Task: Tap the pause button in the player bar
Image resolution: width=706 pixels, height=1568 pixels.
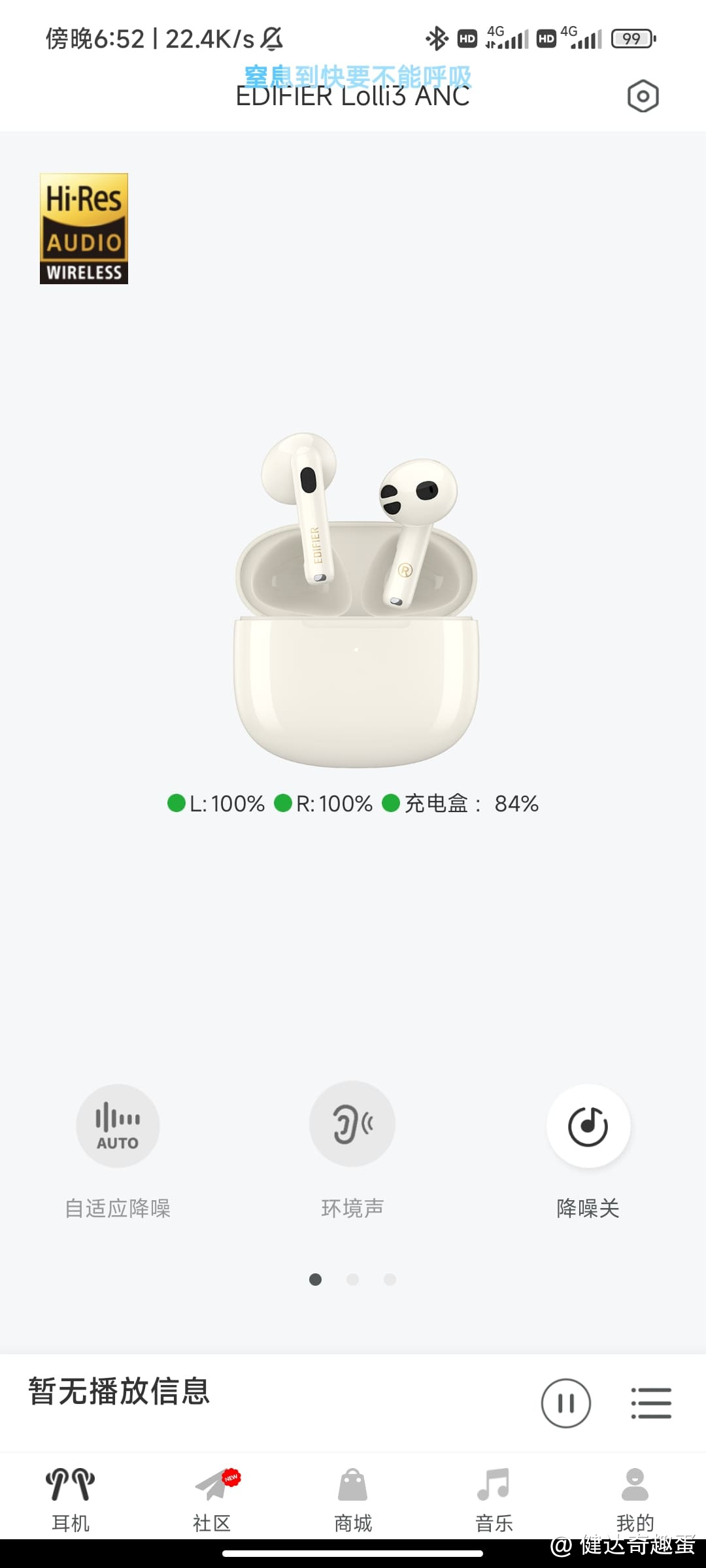Action: tap(565, 1403)
